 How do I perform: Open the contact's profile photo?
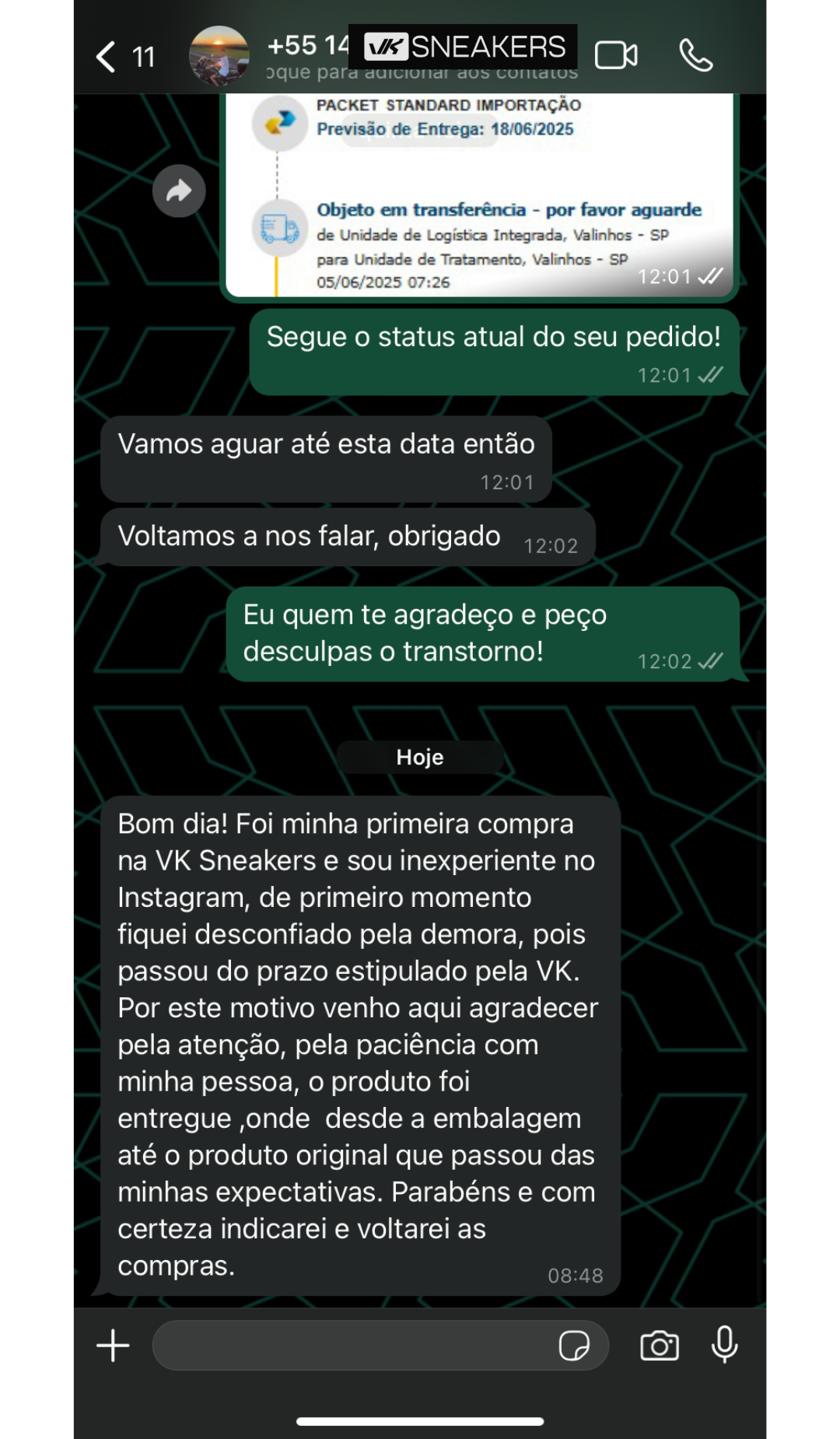pos(219,55)
